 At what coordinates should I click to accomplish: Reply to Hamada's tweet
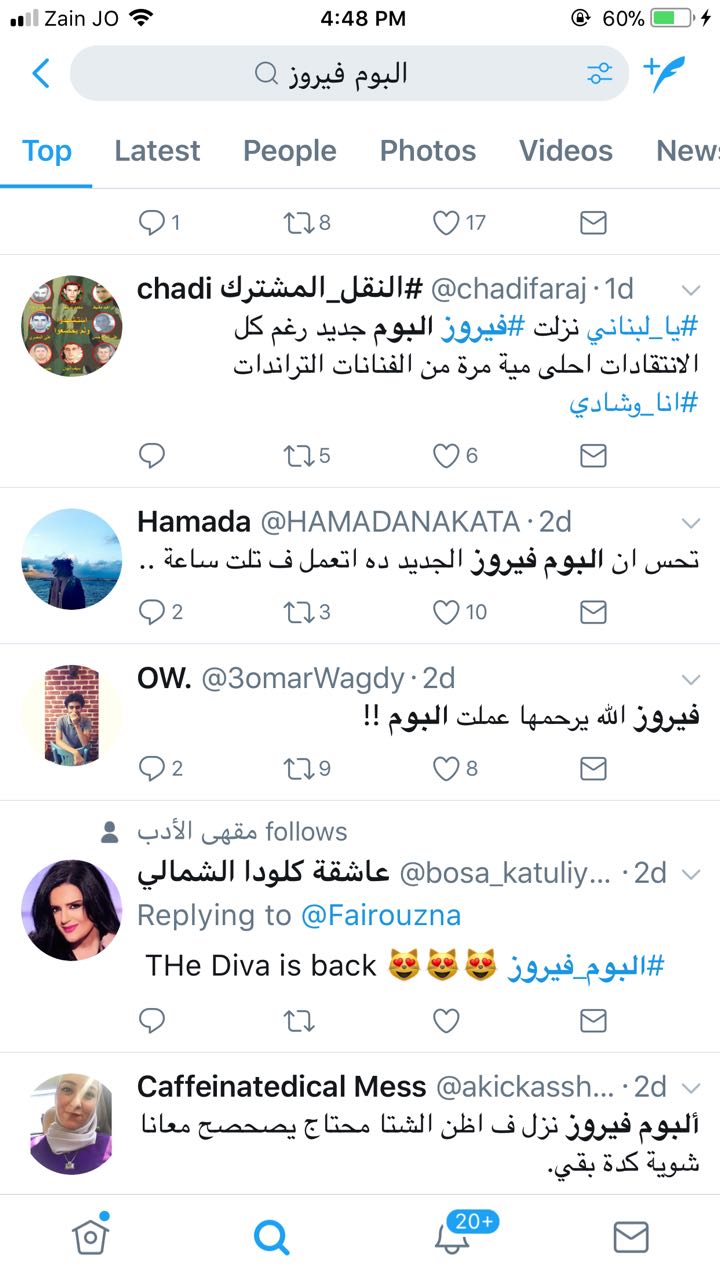click(x=152, y=611)
